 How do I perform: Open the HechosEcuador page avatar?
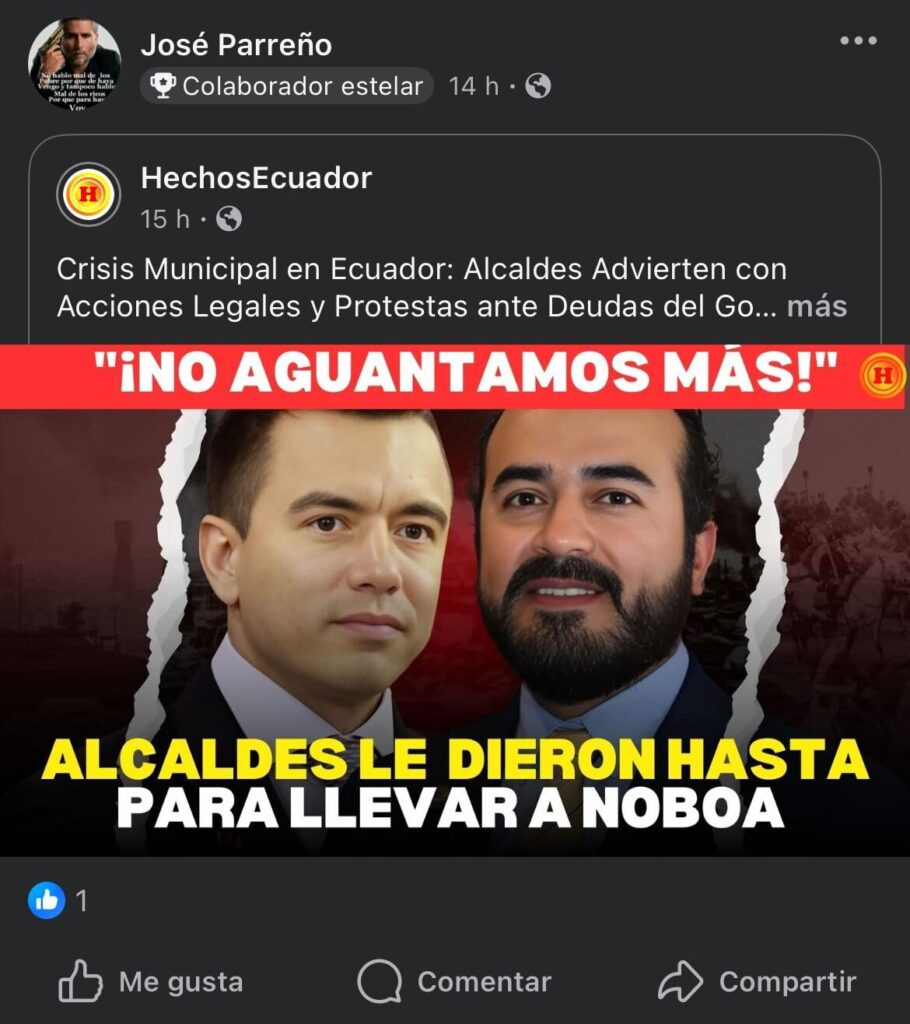point(89,196)
